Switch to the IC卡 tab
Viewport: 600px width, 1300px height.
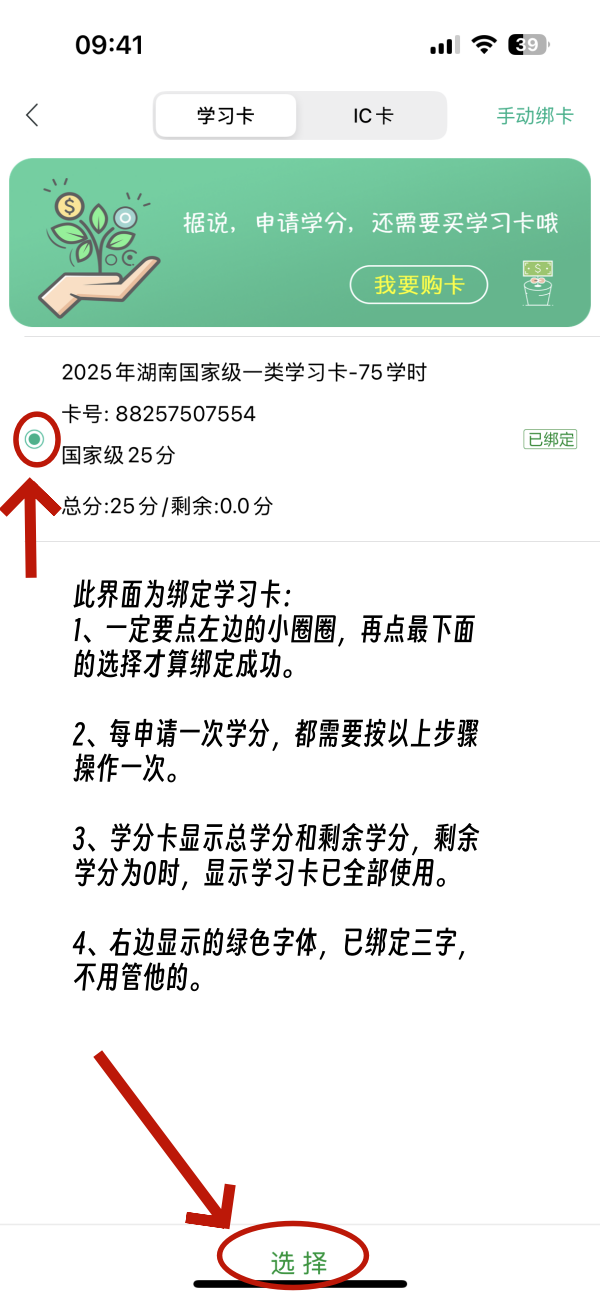tap(372, 116)
